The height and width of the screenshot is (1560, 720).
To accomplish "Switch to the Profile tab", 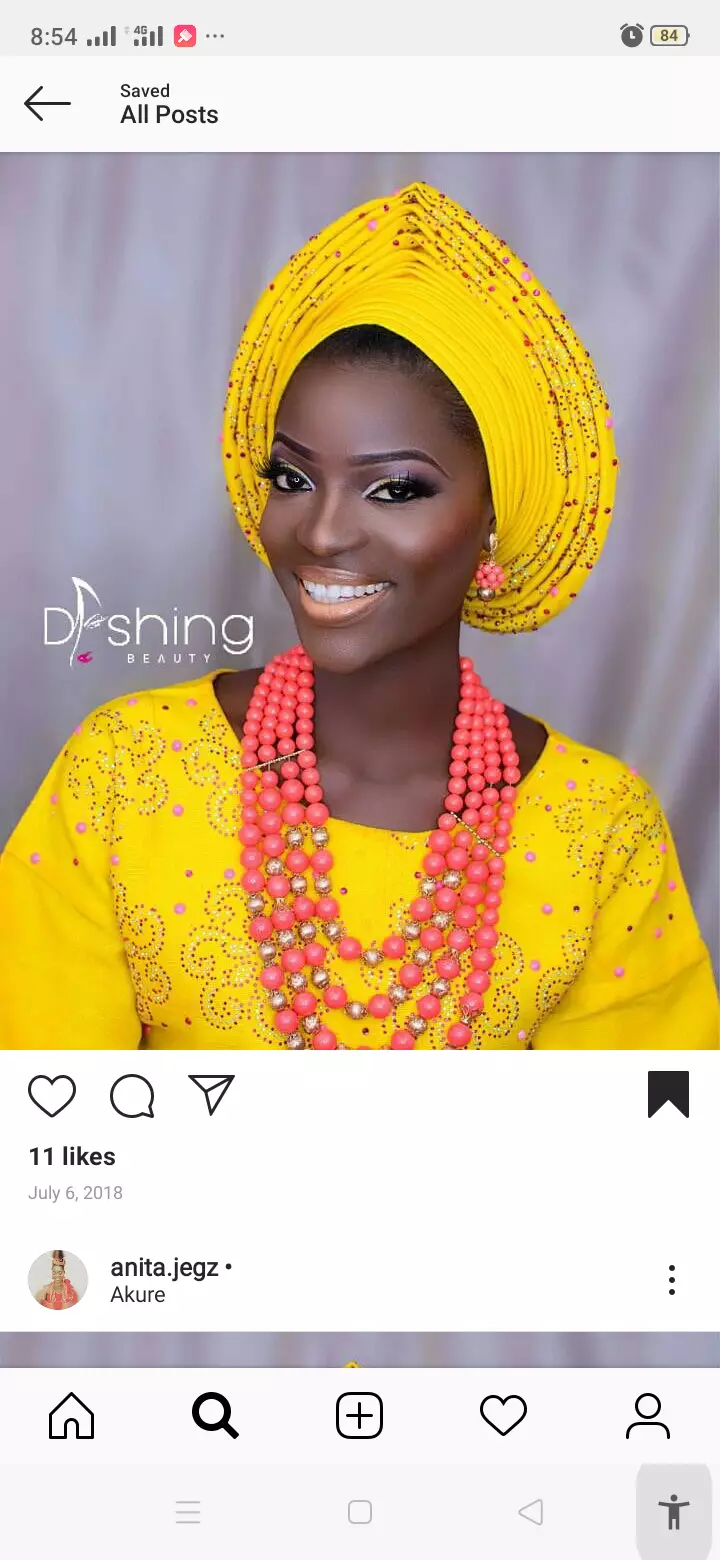I will point(647,1416).
